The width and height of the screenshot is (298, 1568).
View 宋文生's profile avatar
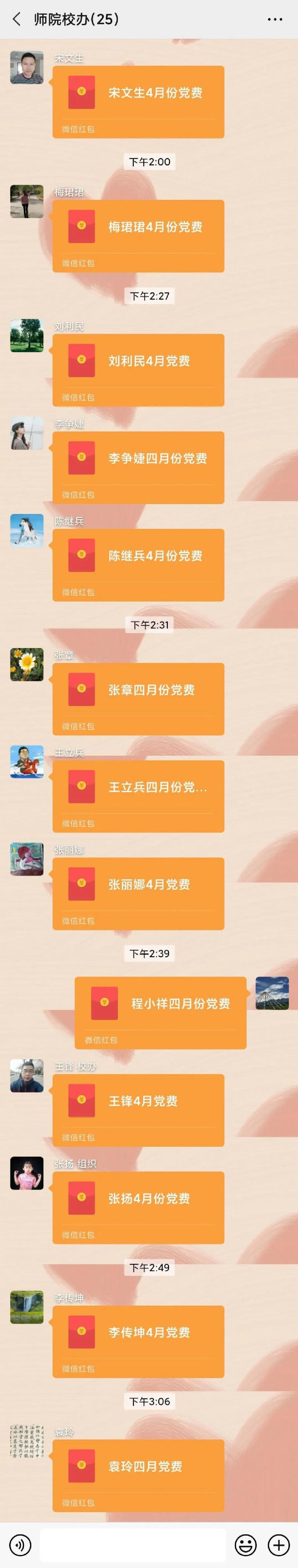[27, 67]
